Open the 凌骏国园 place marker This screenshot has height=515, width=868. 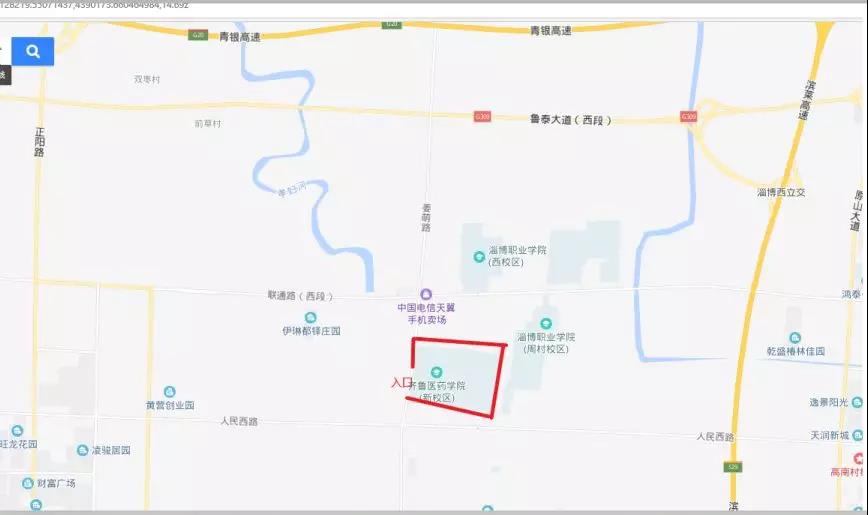click(82, 451)
